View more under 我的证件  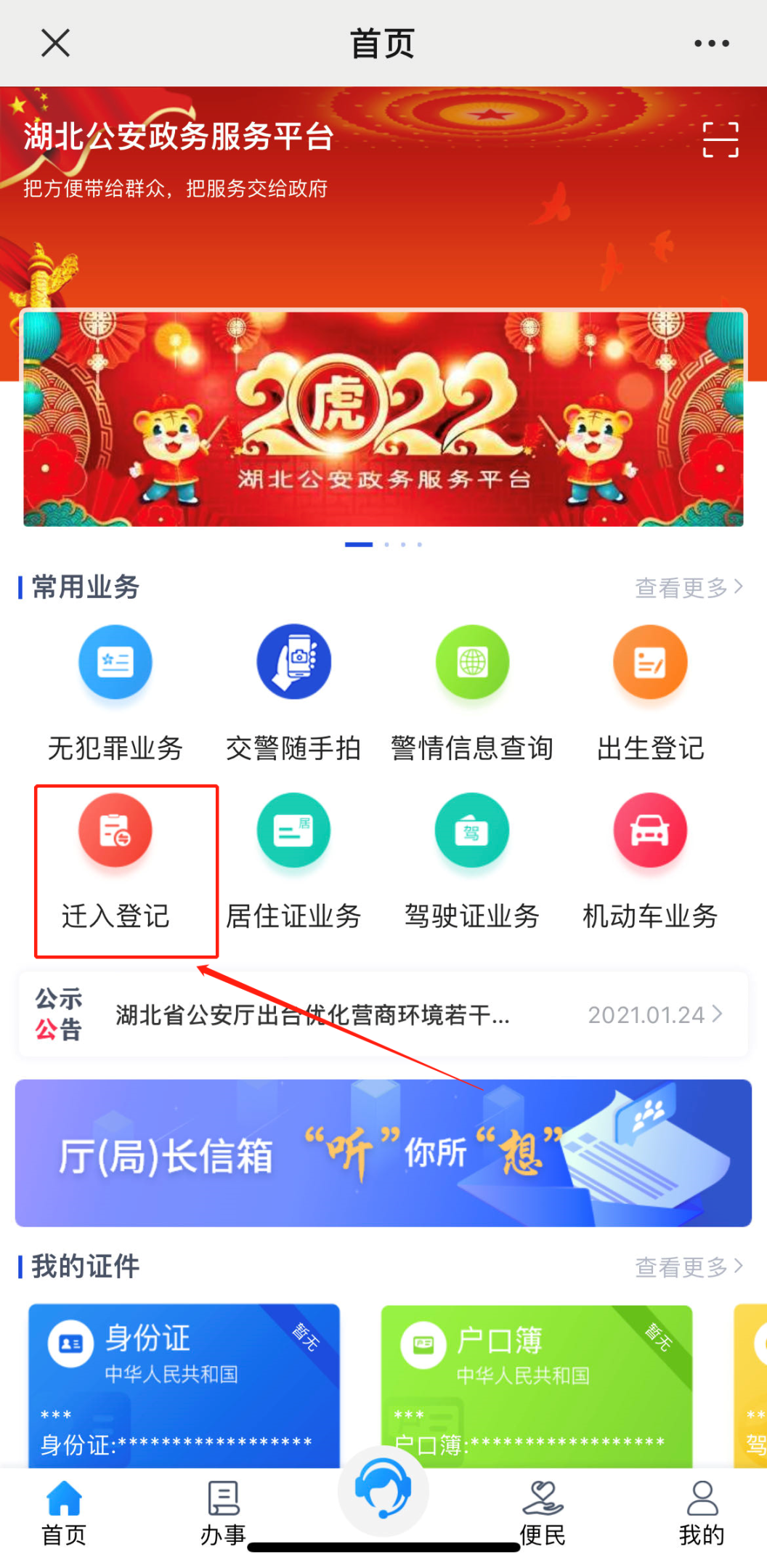pyautogui.click(x=688, y=1266)
